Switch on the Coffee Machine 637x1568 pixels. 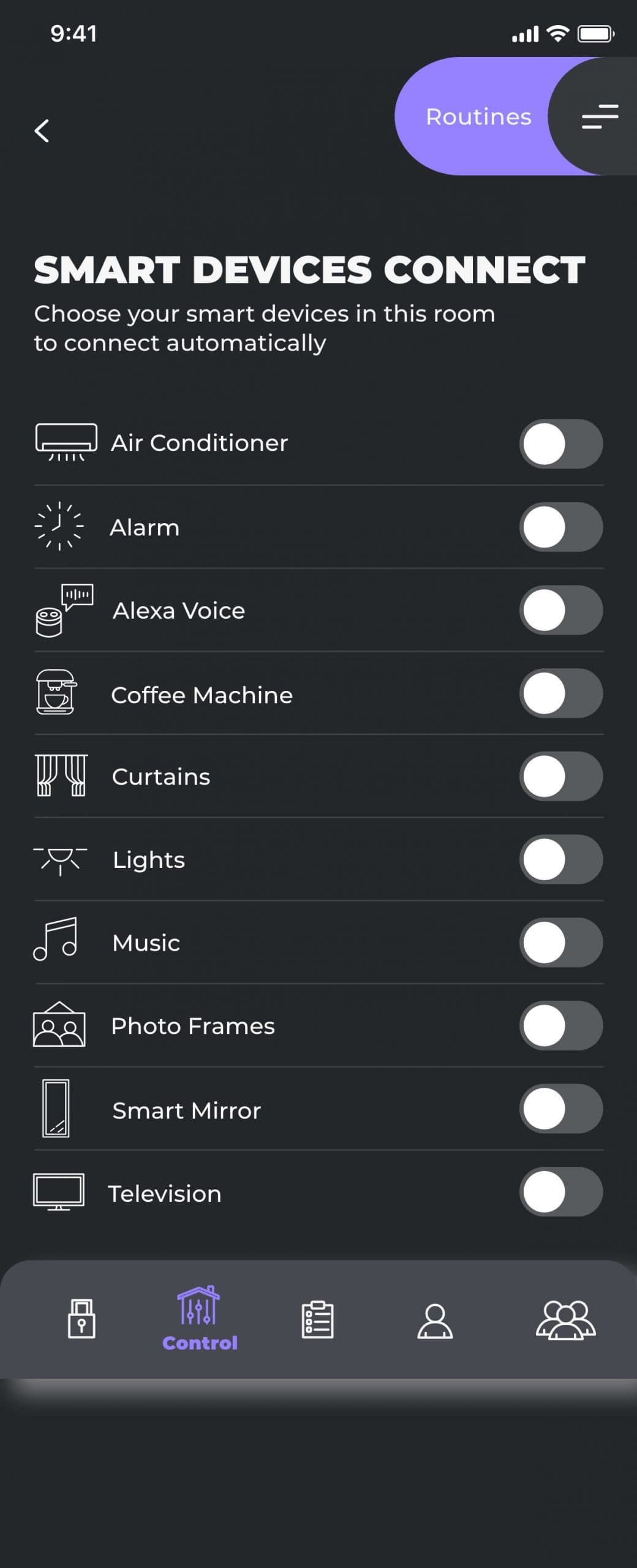point(560,693)
